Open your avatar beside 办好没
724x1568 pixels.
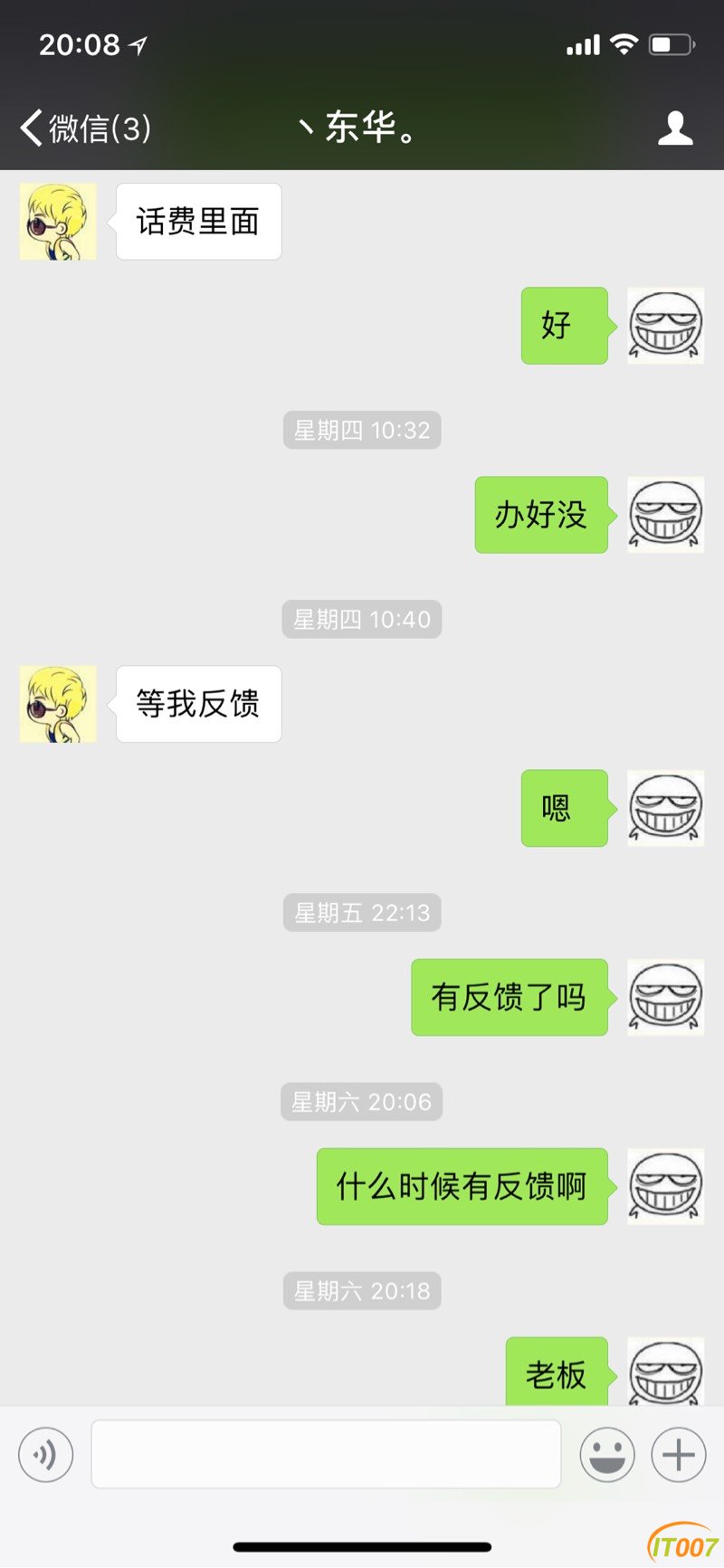(x=665, y=515)
